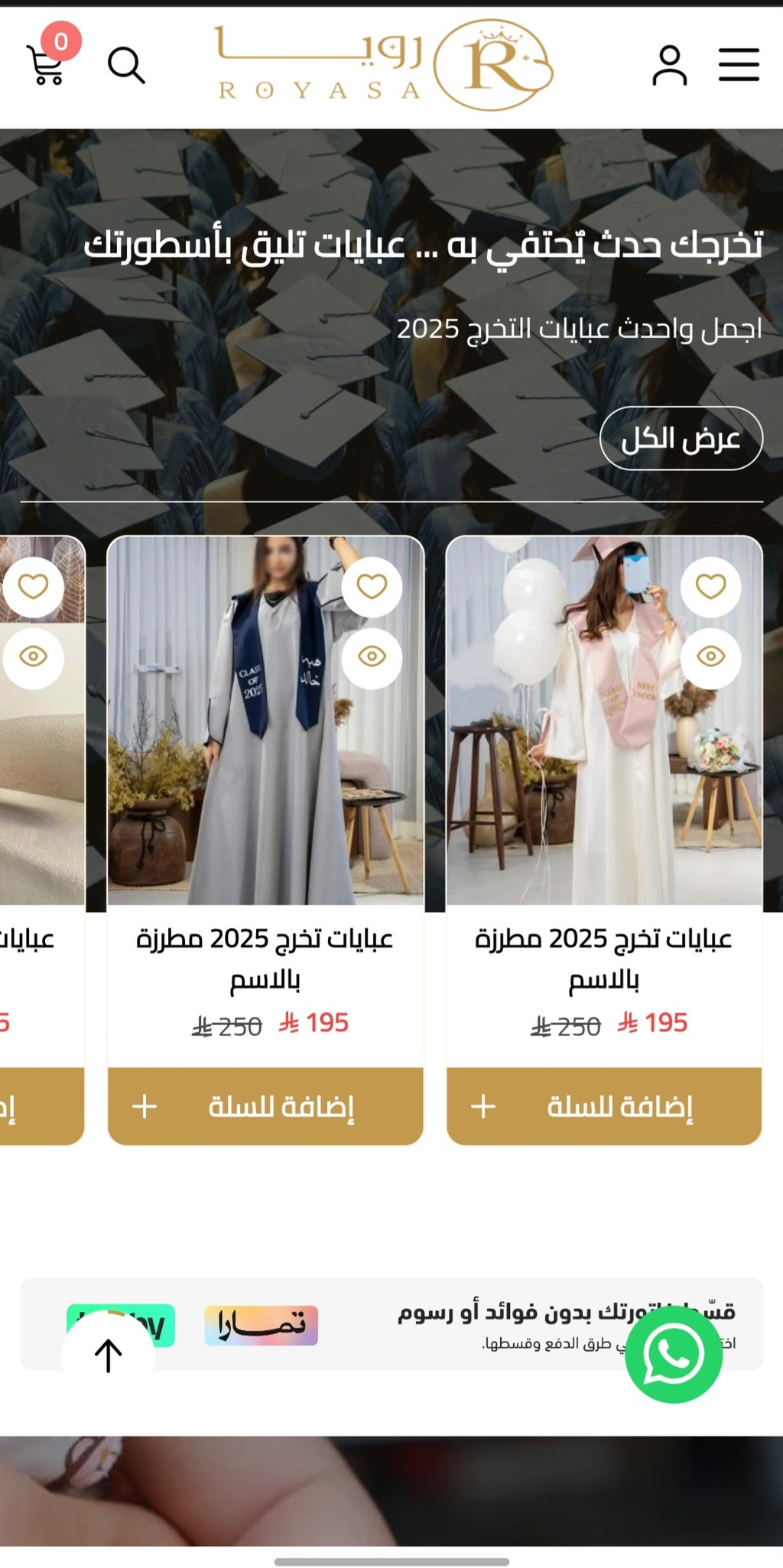Viewport: 783px width, 1568px height.
Task: Open the user account icon
Action: click(669, 65)
